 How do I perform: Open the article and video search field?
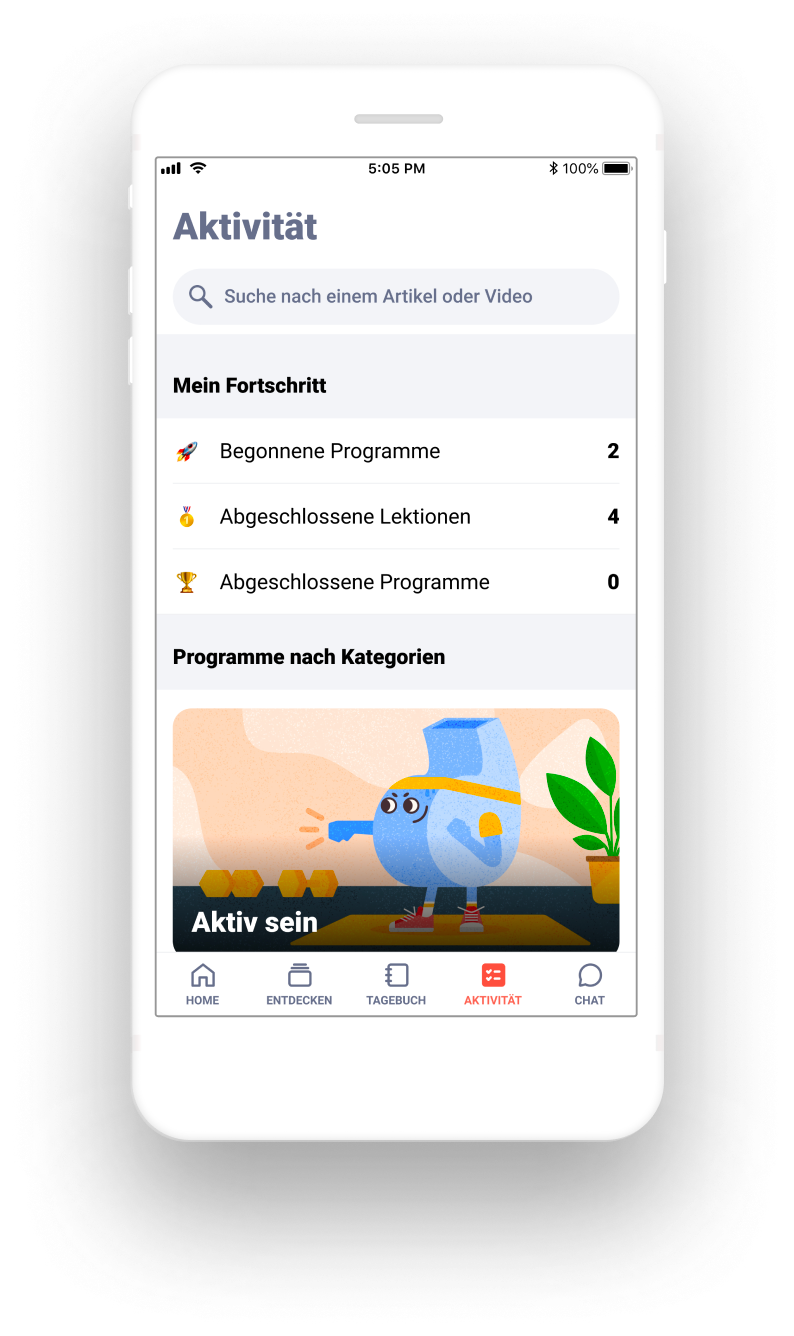pyautogui.click(x=396, y=296)
